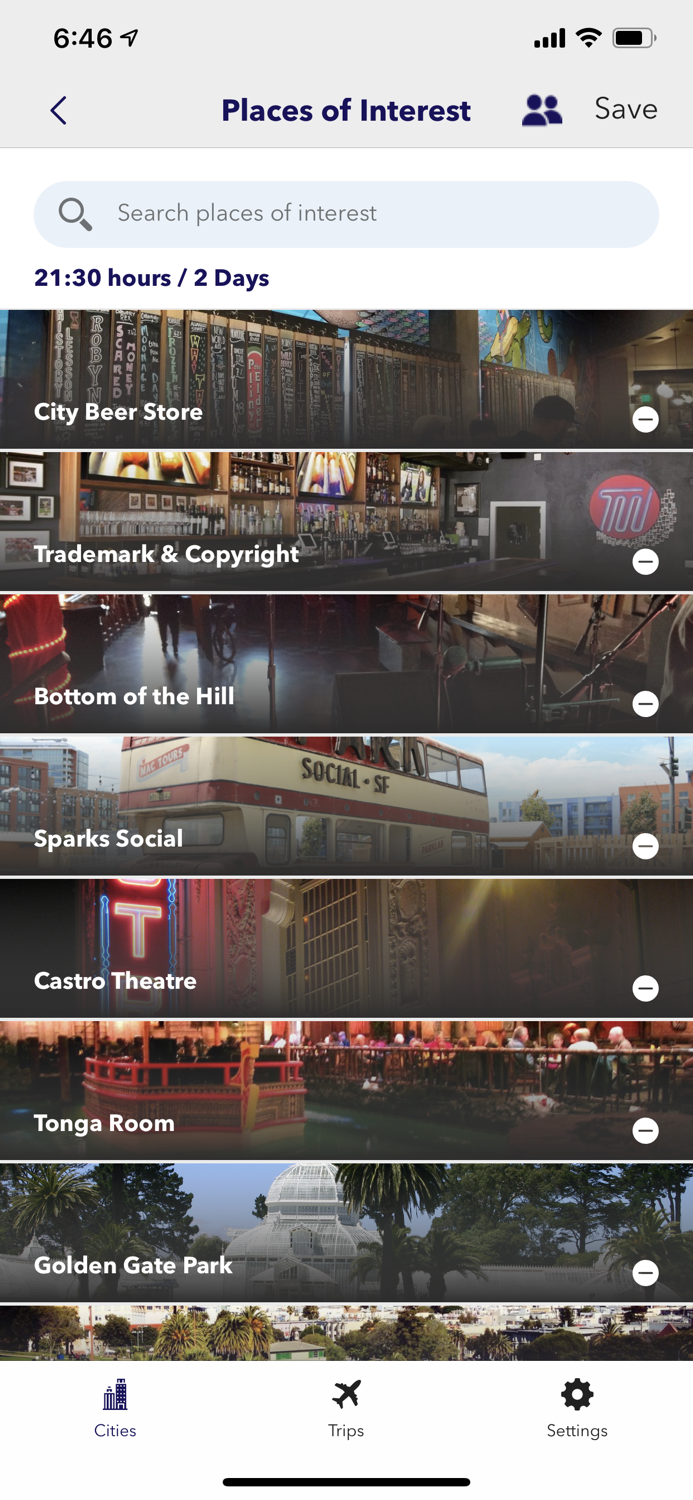Screen dimensions: 693x1500
Task: Remove Golden Gate Park from the list
Action: tap(646, 1273)
